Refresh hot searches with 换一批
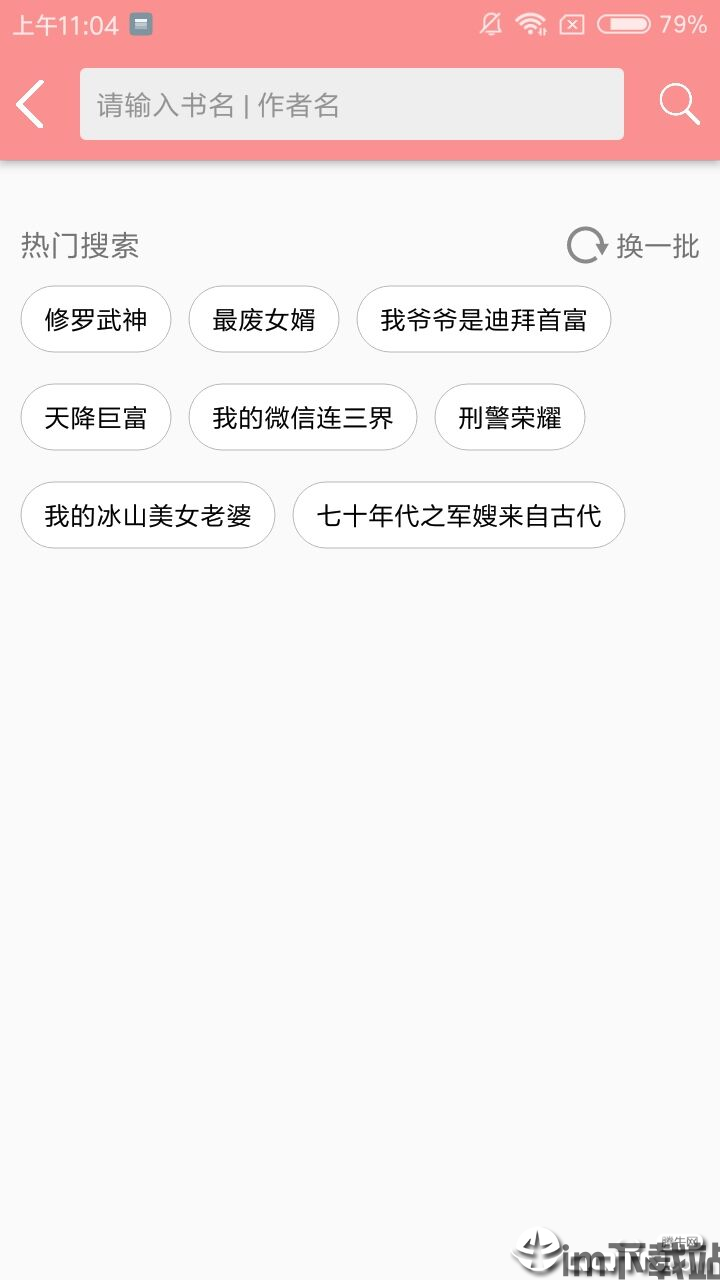The image size is (720, 1280). (x=634, y=246)
